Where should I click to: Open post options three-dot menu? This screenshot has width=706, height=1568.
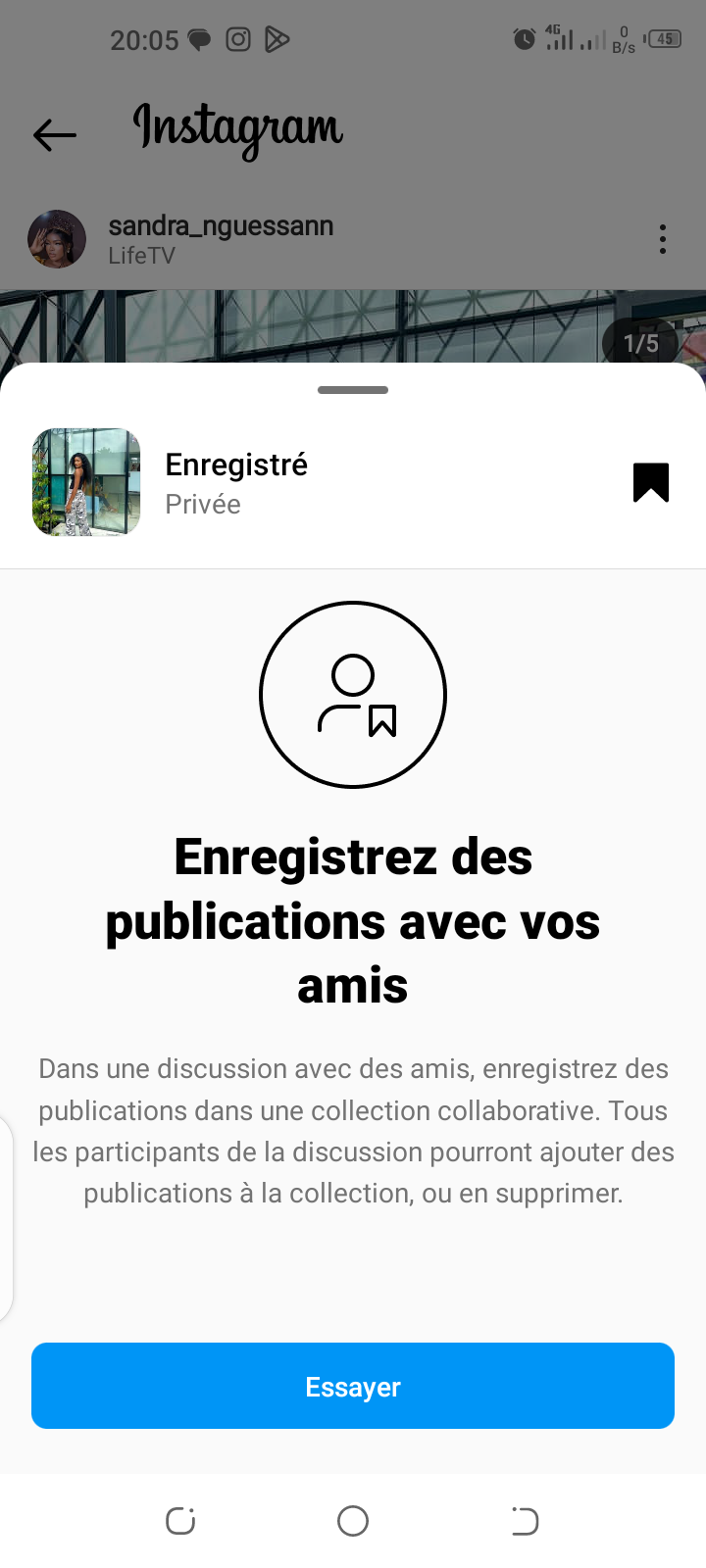pyautogui.click(x=663, y=239)
